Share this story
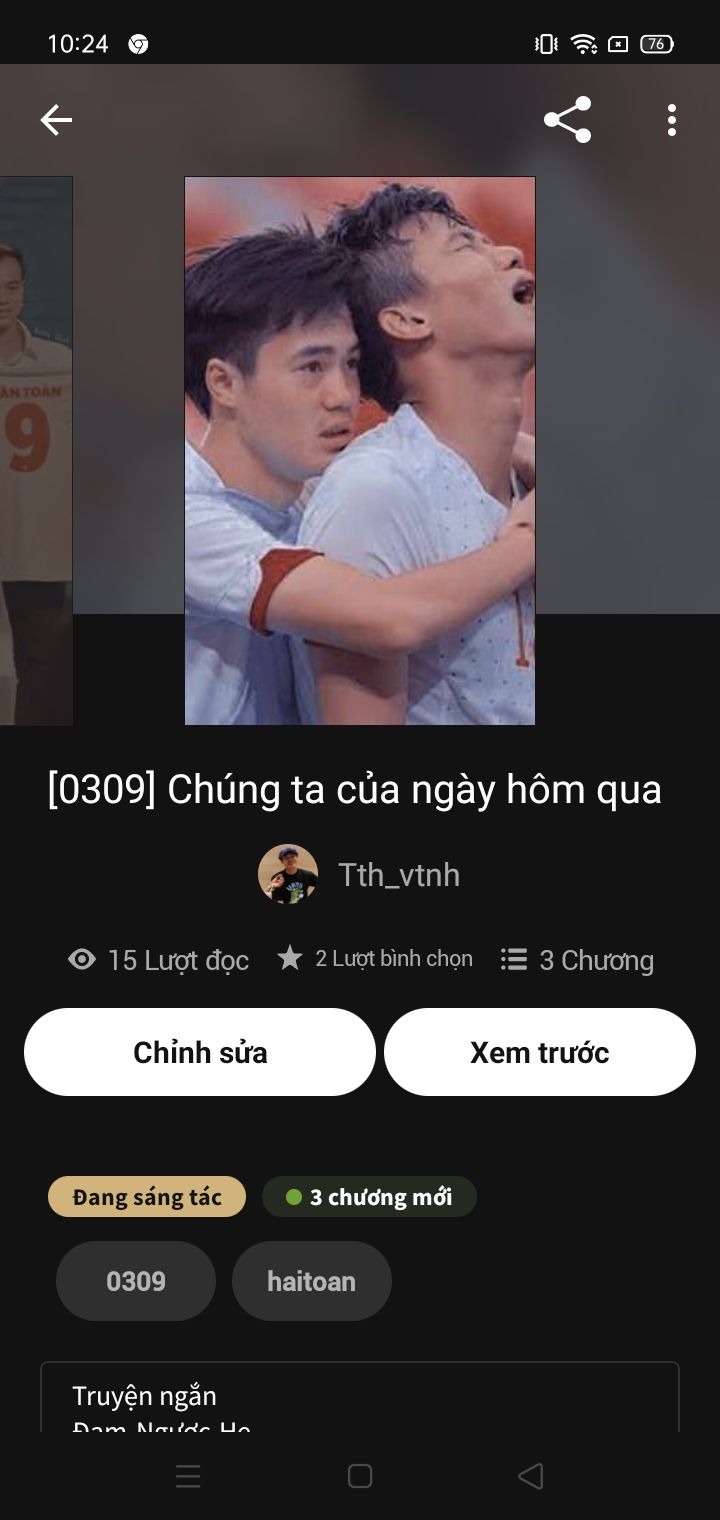This screenshot has width=720, height=1520. pos(567,120)
